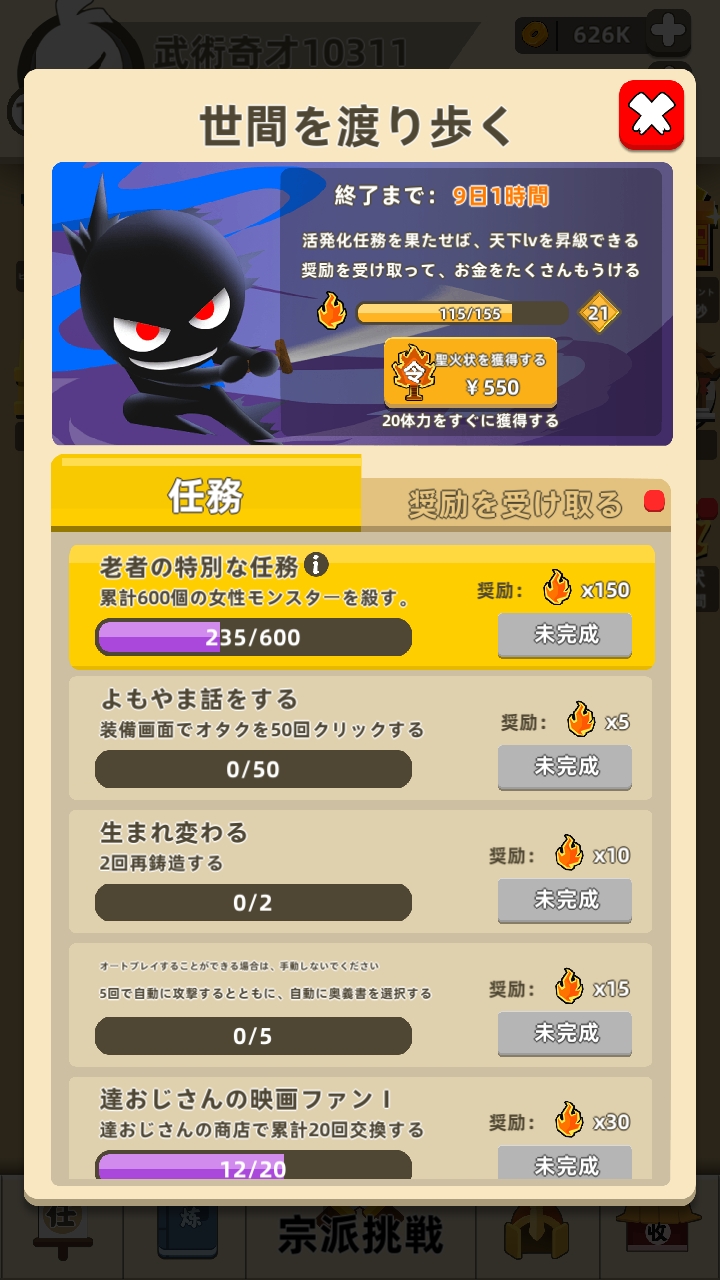Select the 任務 tab
This screenshot has height=1280, width=720.
click(206, 496)
